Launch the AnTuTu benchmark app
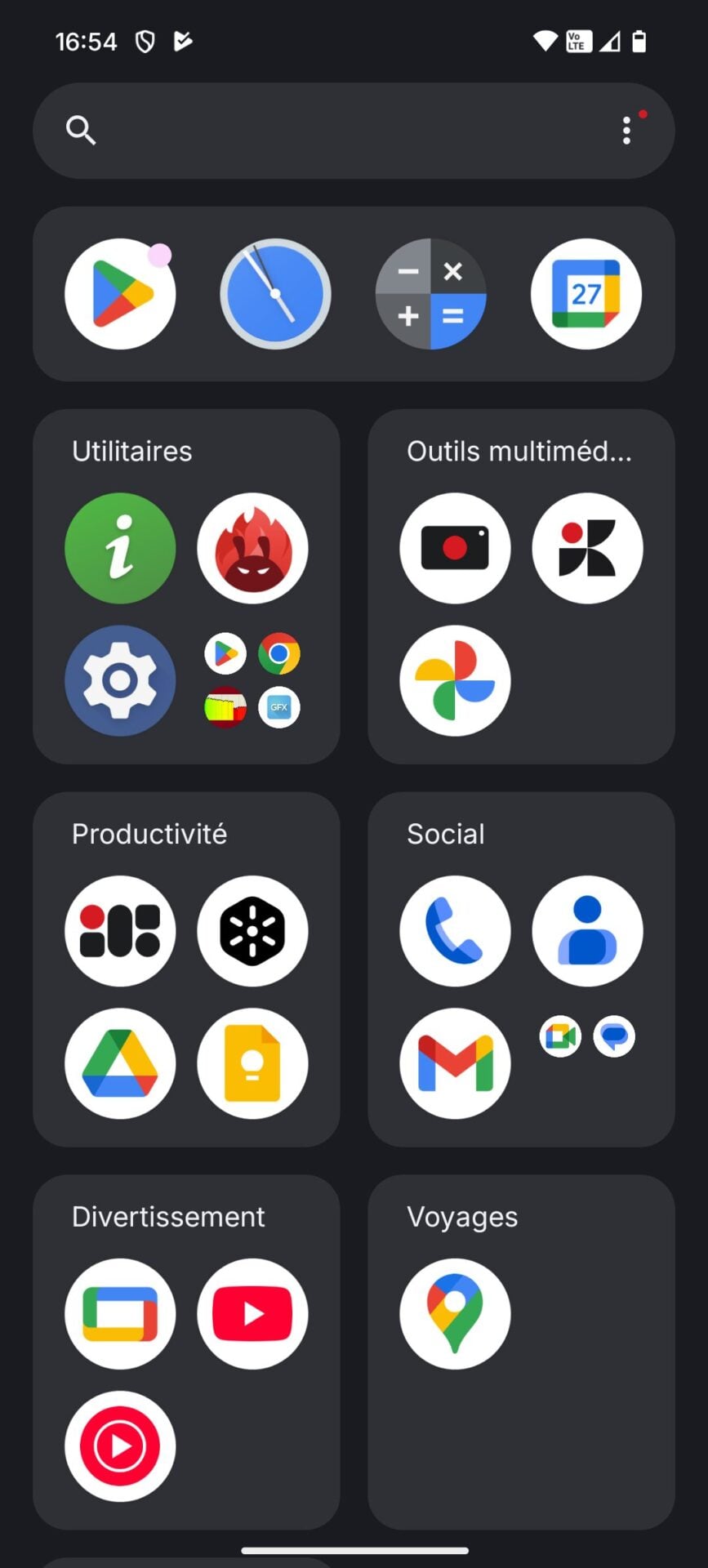This screenshot has width=708, height=1568. pyautogui.click(x=252, y=548)
